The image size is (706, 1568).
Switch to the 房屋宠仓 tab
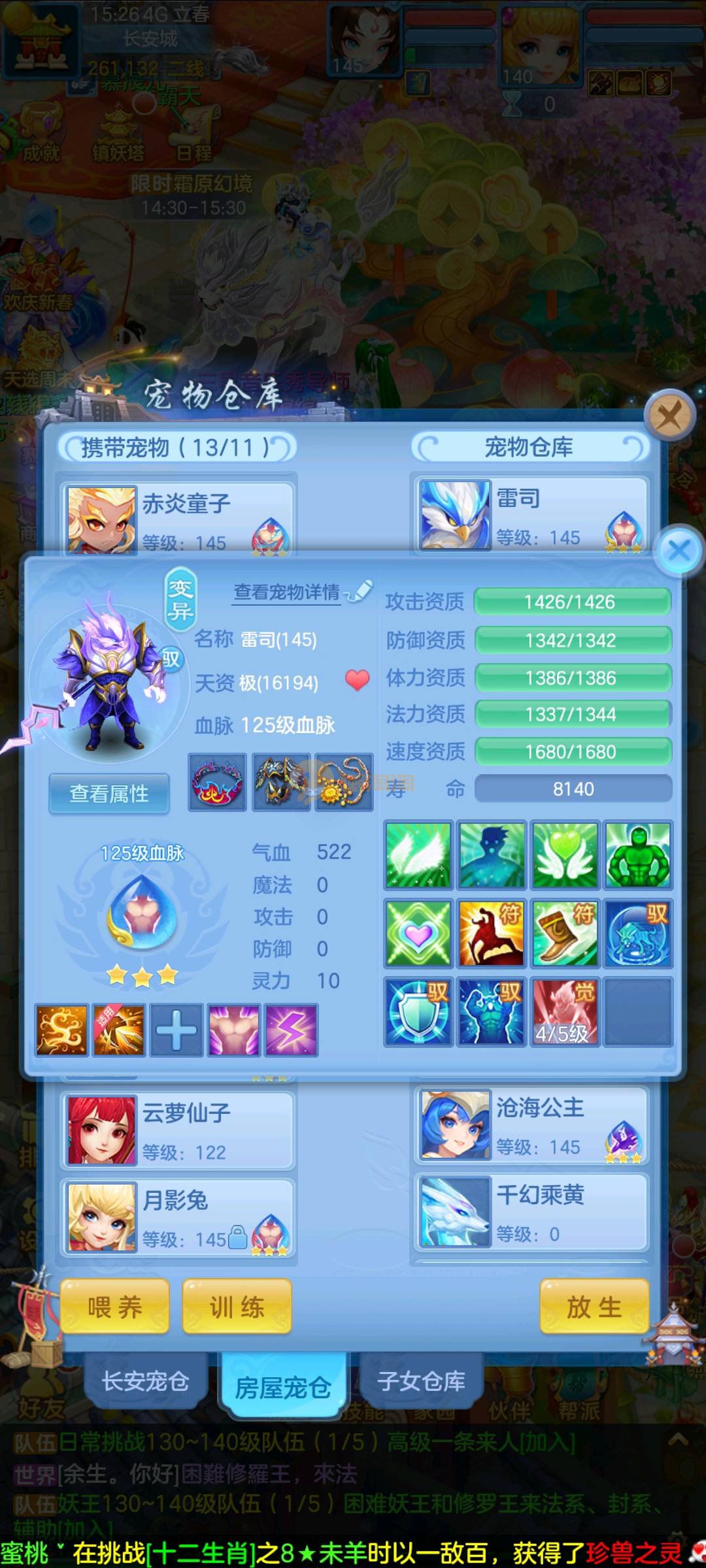[282, 1386]
